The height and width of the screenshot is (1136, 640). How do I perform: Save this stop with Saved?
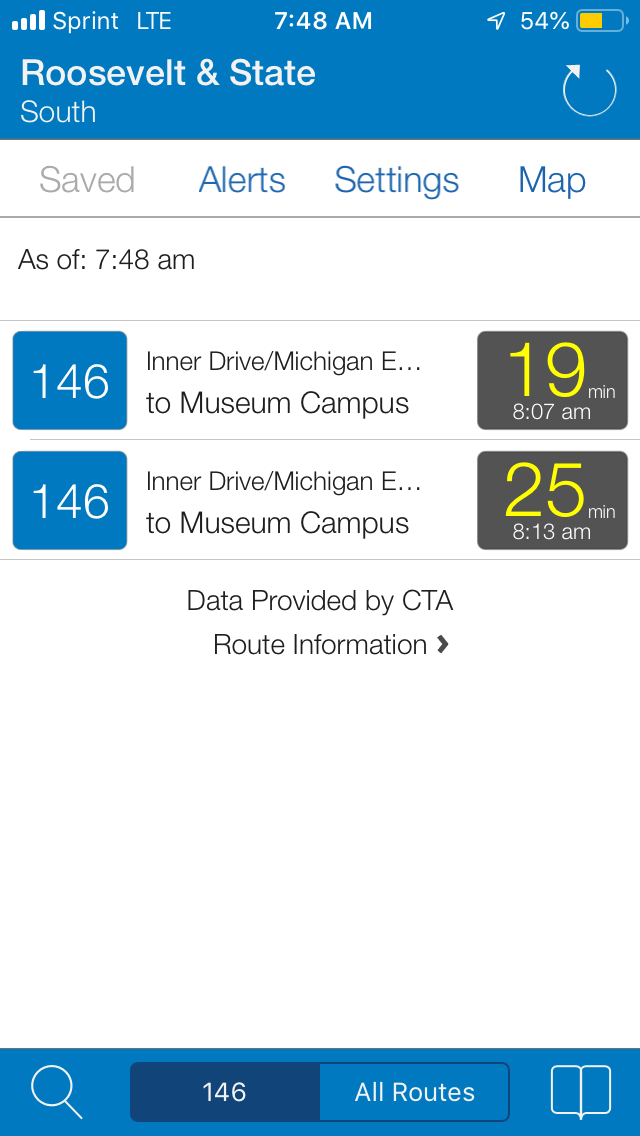click(87, 180)
